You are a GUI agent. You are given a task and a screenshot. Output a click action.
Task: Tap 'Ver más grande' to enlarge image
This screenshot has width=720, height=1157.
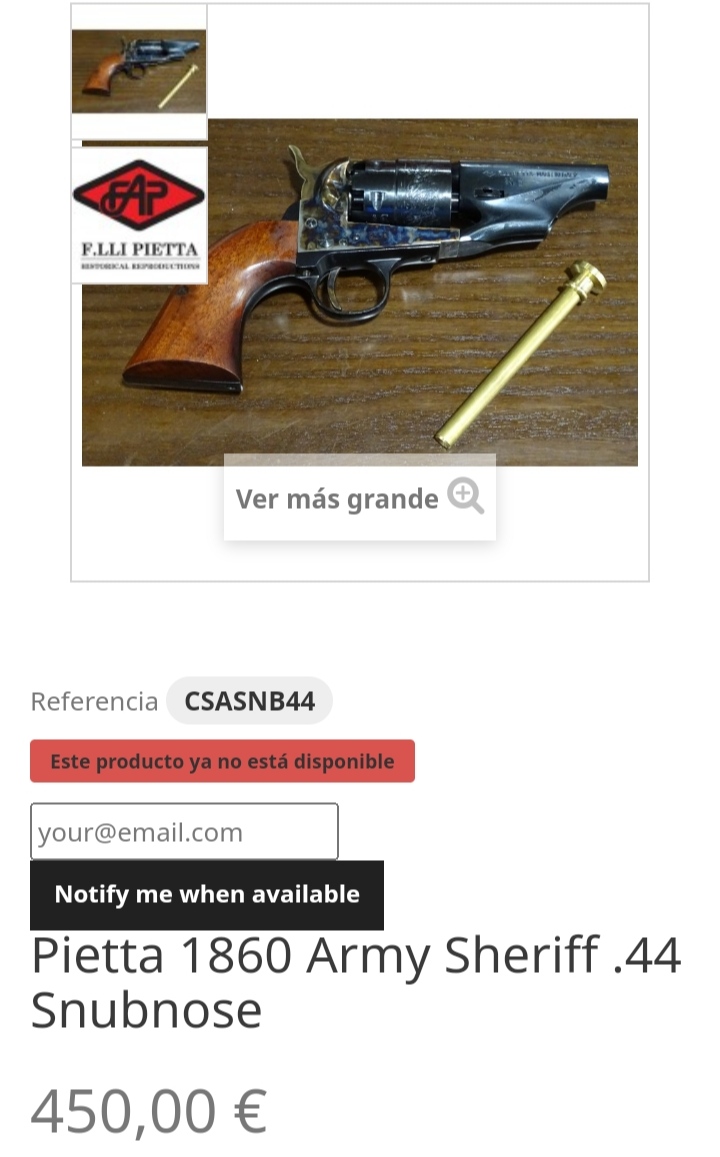coord(359,498)
